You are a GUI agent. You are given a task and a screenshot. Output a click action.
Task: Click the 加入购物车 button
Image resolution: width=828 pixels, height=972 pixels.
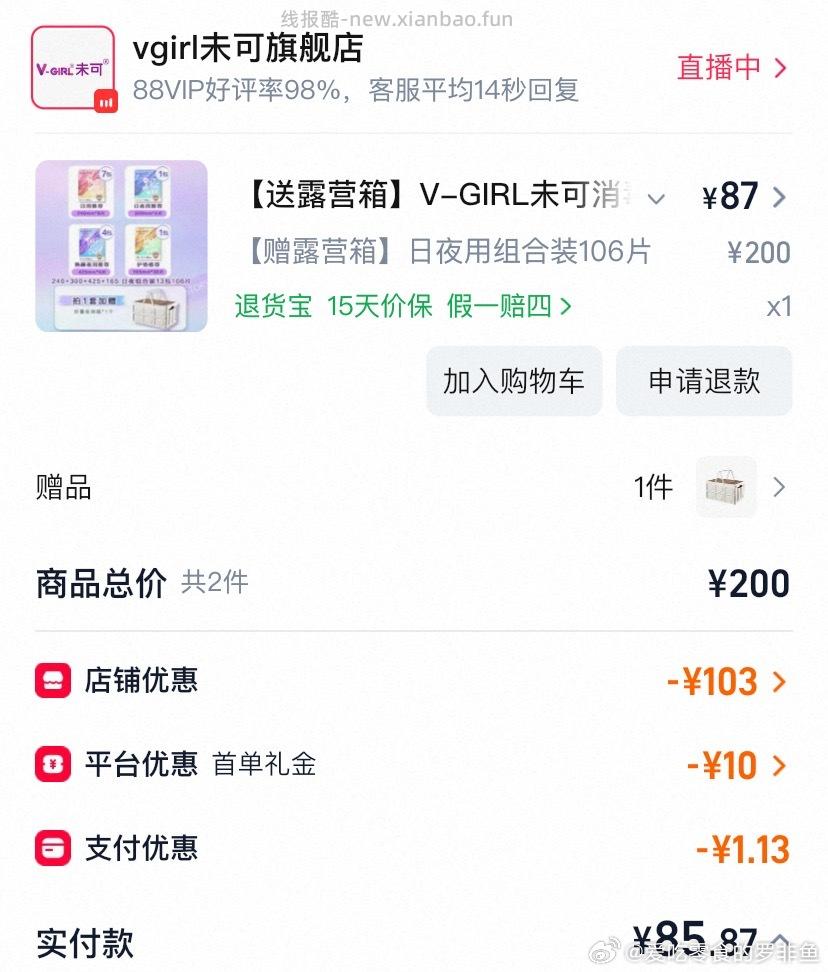coord(513,381)
